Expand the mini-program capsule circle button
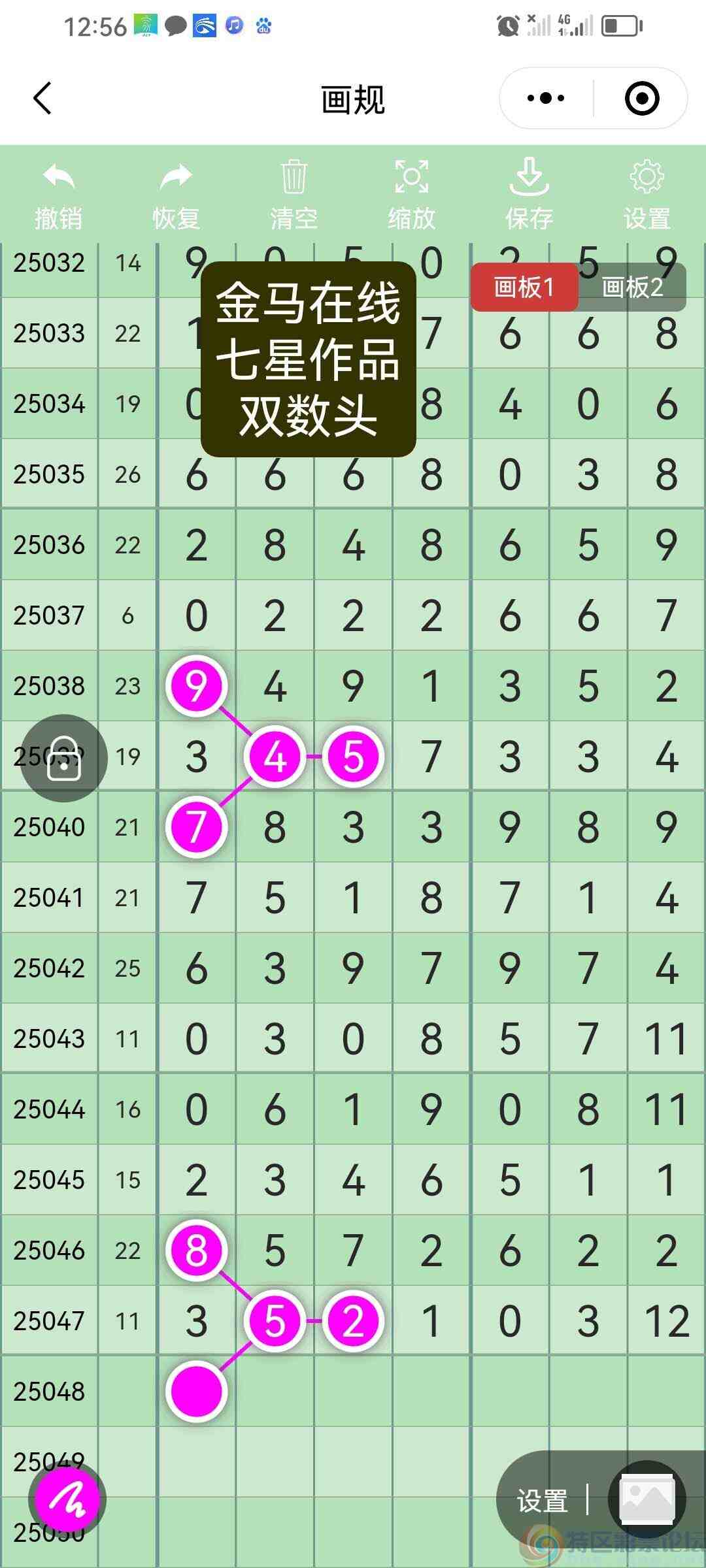The height and width of the screenshot is (1568, 706). pos(643,98)
